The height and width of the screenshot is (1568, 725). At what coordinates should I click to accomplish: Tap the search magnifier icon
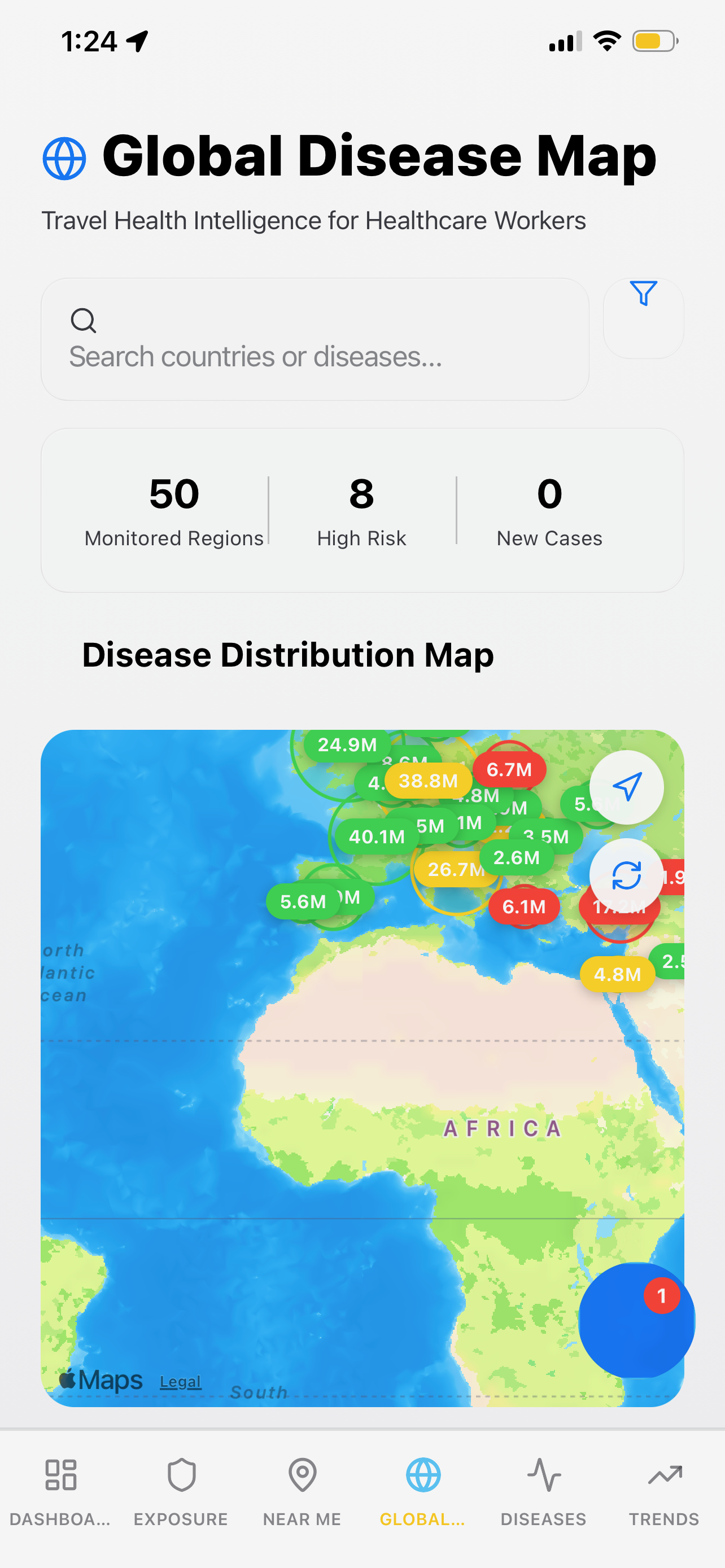[x=84, y=321]
